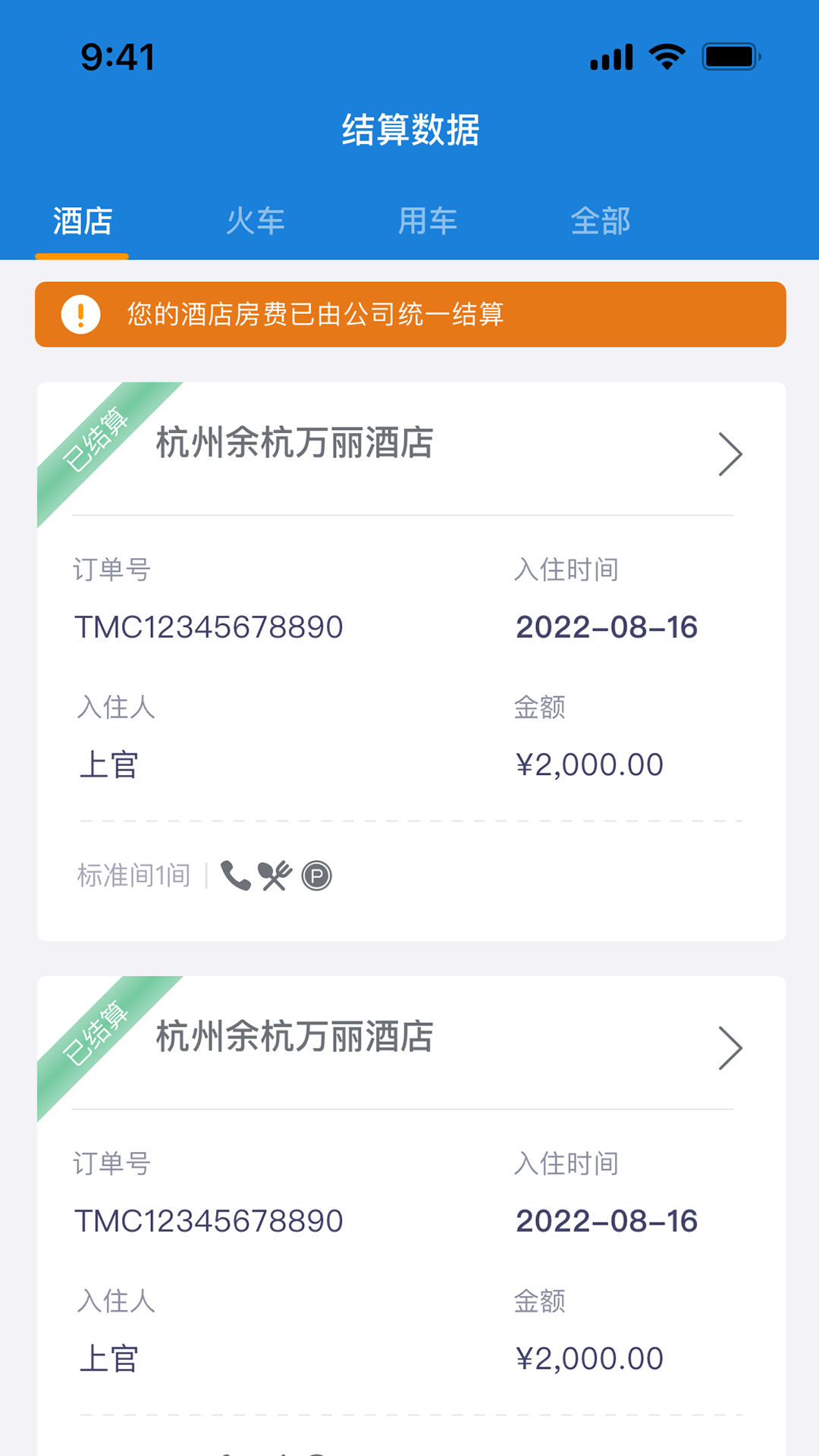Expand details via the first card's chevron arrow
The image size is (819, 1456).
(x=730, y=453)
